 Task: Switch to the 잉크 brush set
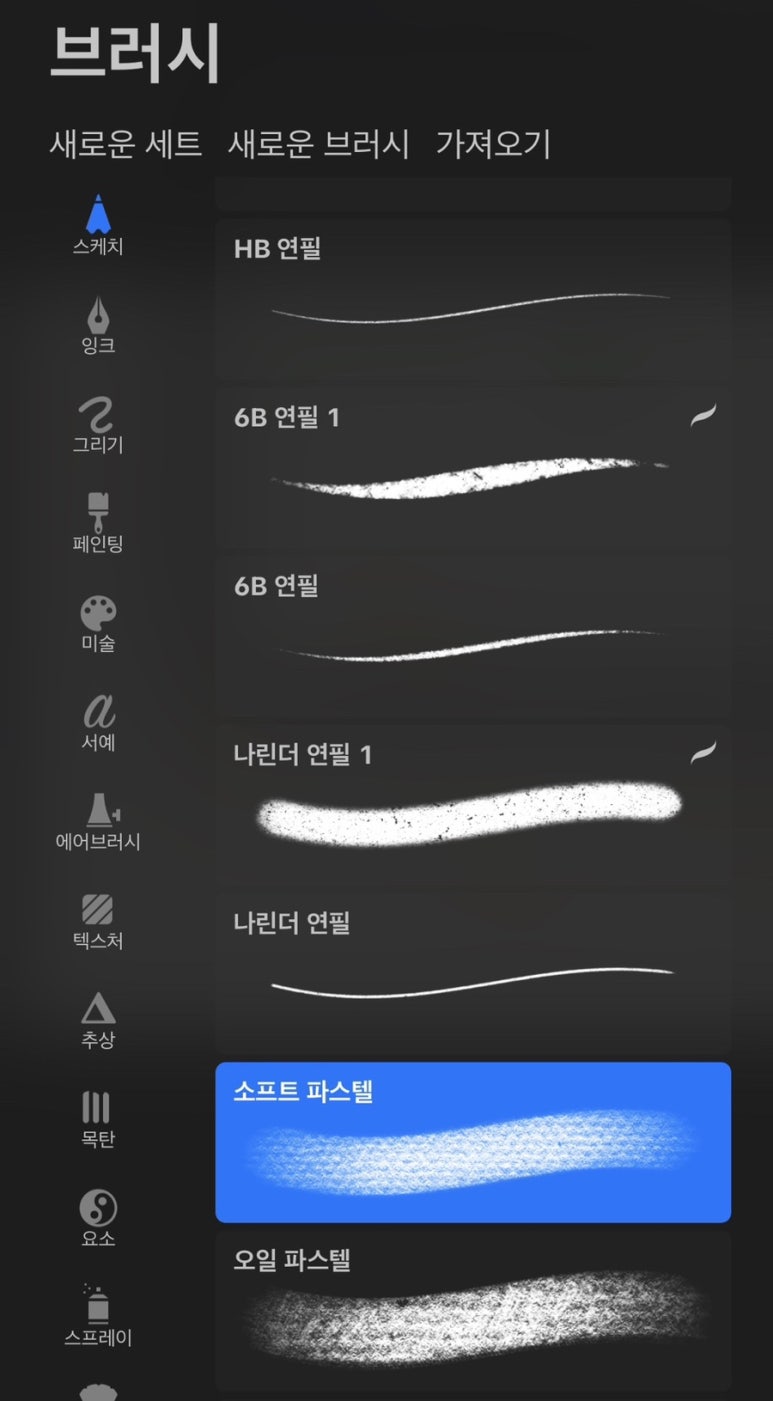pos(98,325)
